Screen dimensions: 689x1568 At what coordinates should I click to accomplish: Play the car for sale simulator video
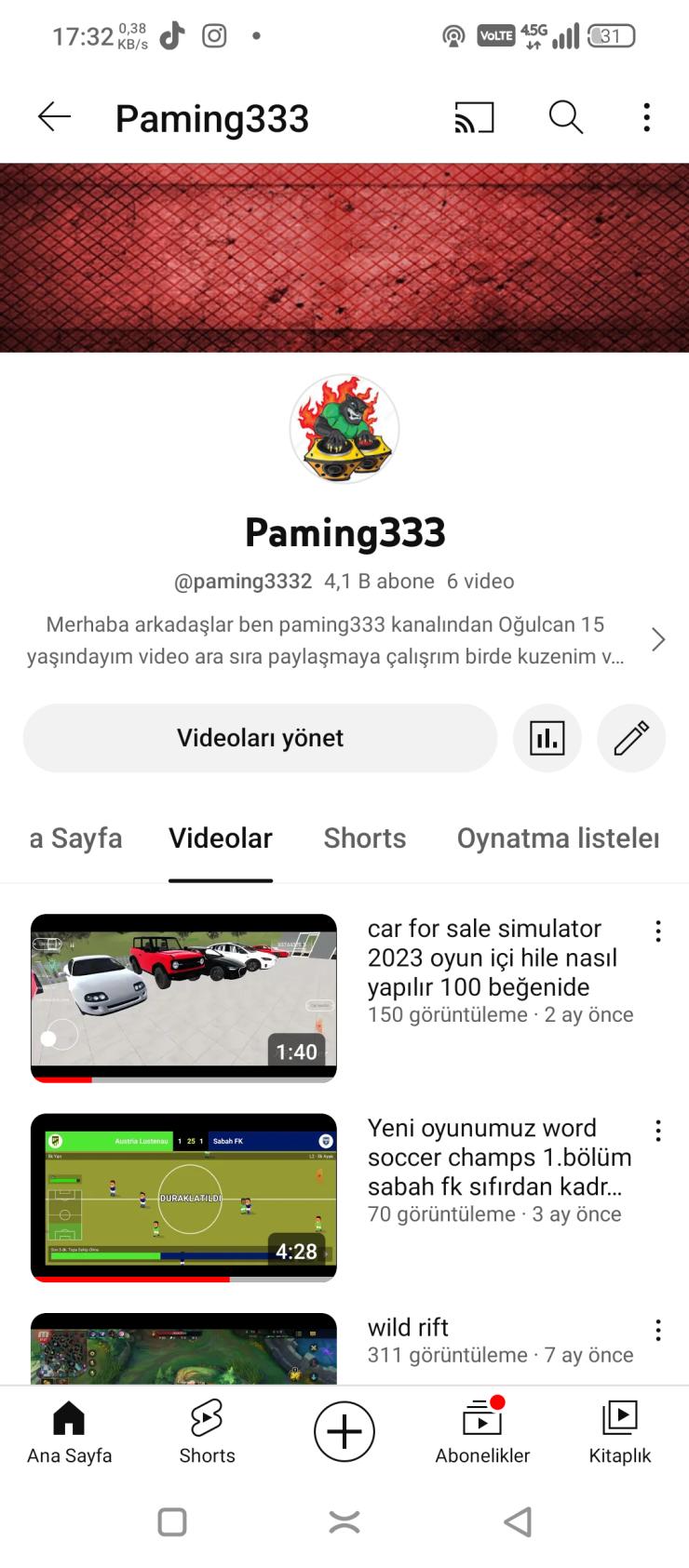(x=183, y=998)
